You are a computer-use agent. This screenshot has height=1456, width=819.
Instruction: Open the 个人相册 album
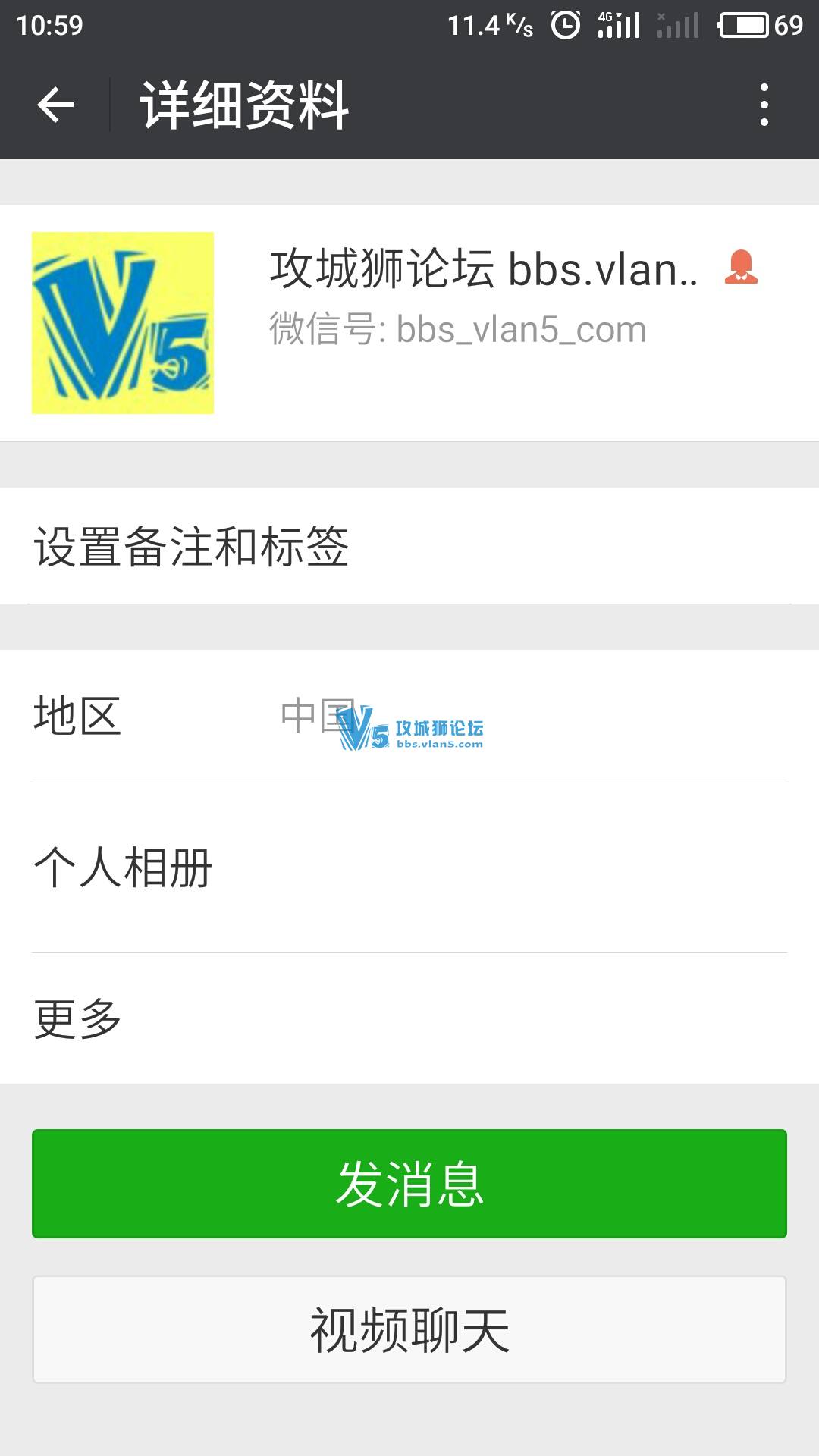click(409, 867)
